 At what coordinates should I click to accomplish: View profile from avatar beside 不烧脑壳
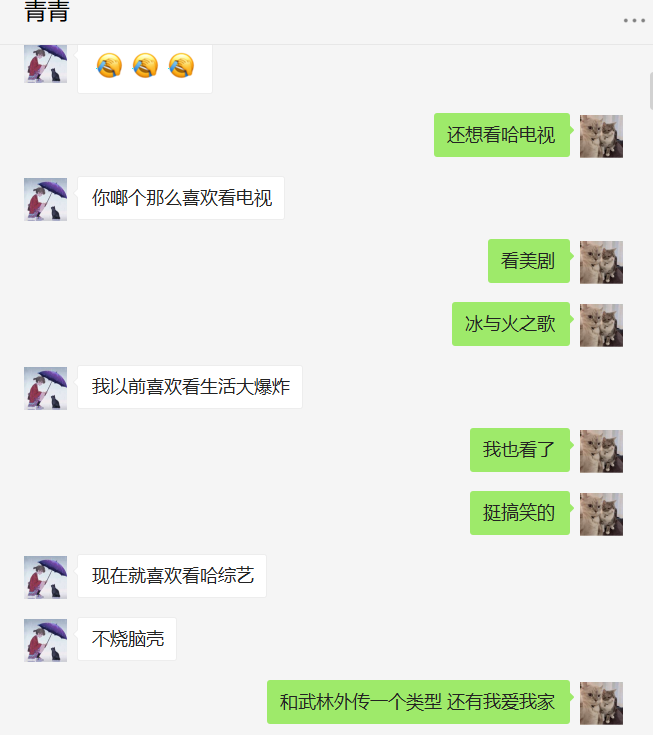click(x=45, y=640)
